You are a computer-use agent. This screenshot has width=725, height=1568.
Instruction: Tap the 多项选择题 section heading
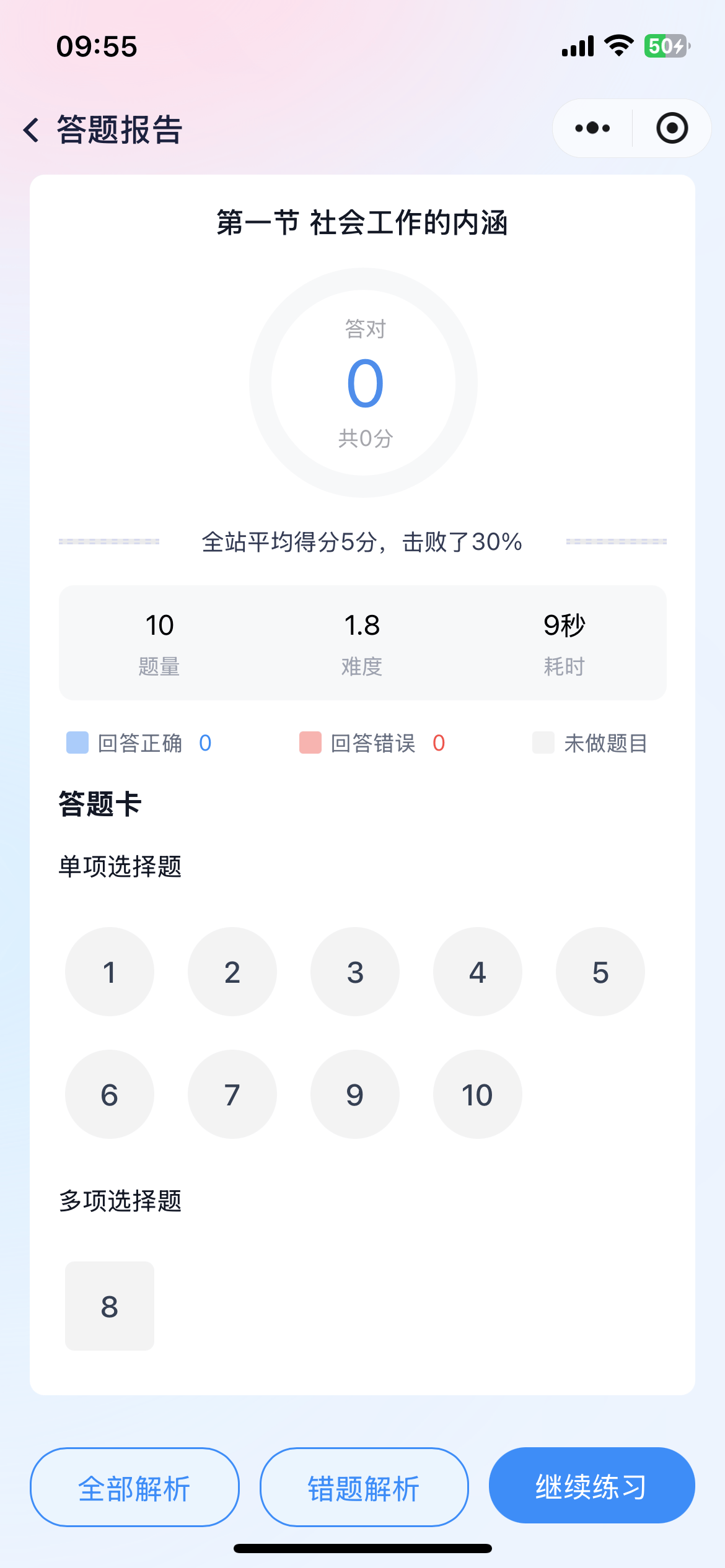pos(120,1200)
